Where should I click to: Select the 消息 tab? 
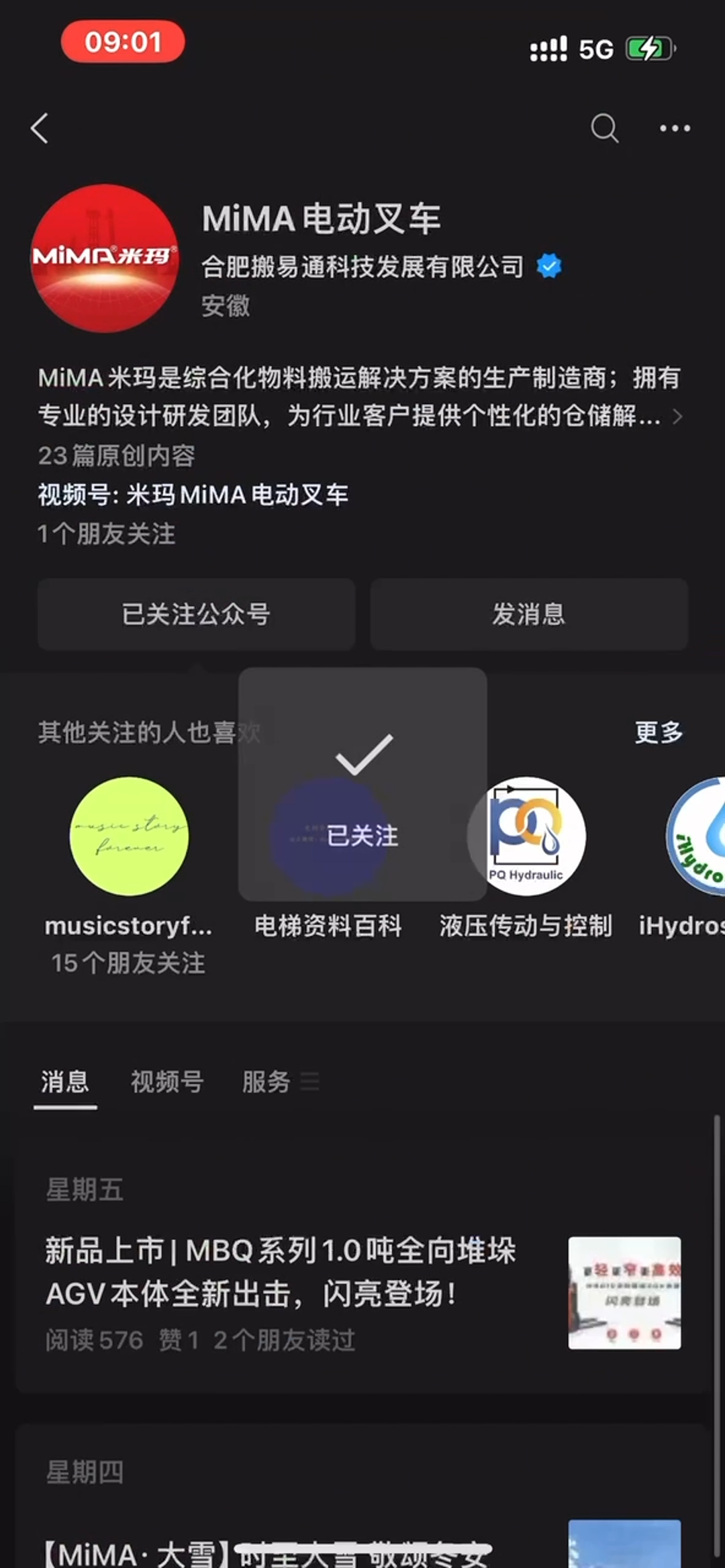coord(64,1081)
